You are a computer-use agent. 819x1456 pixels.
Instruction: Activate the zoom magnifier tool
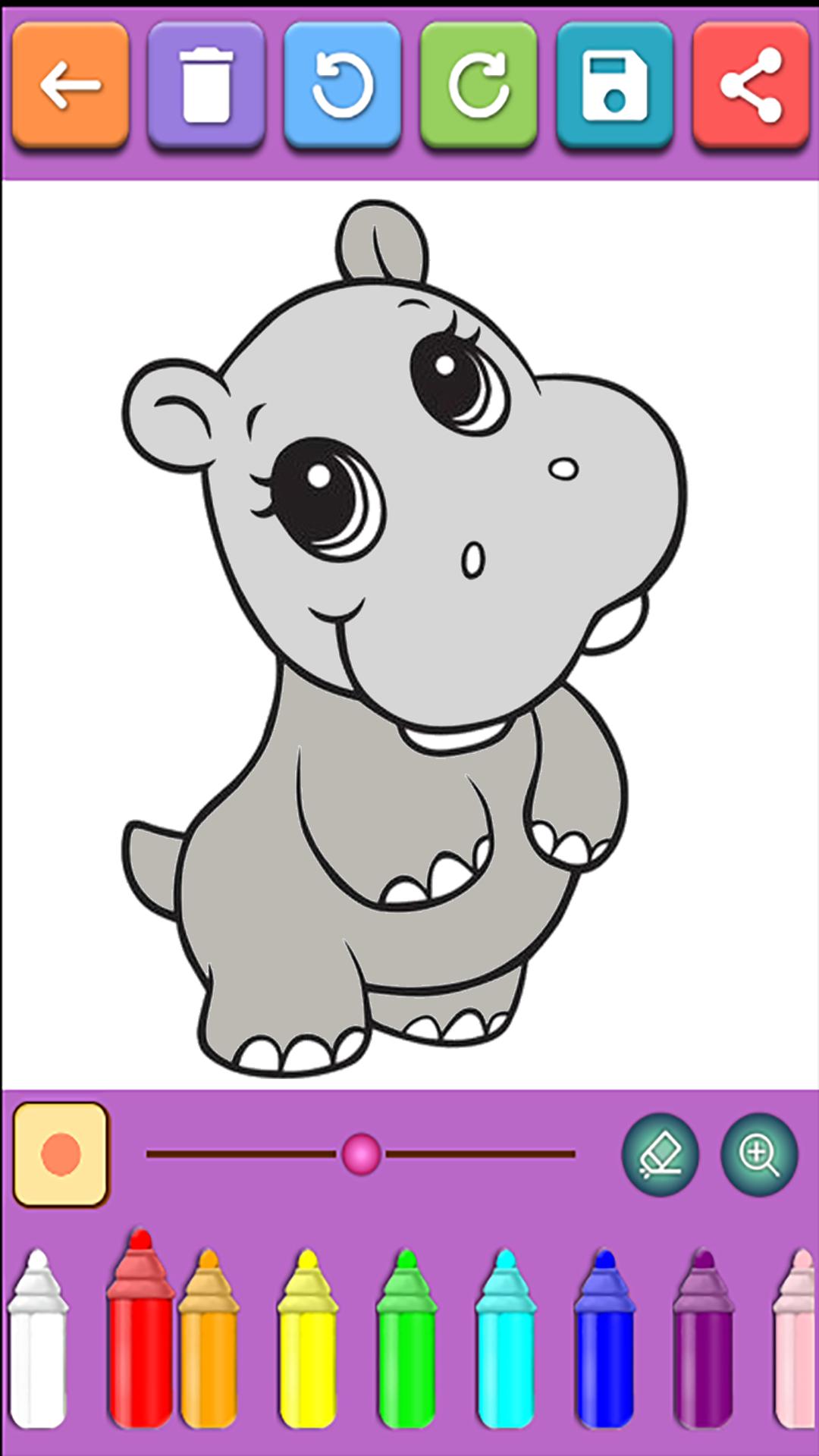click(x=759, y=1153)
